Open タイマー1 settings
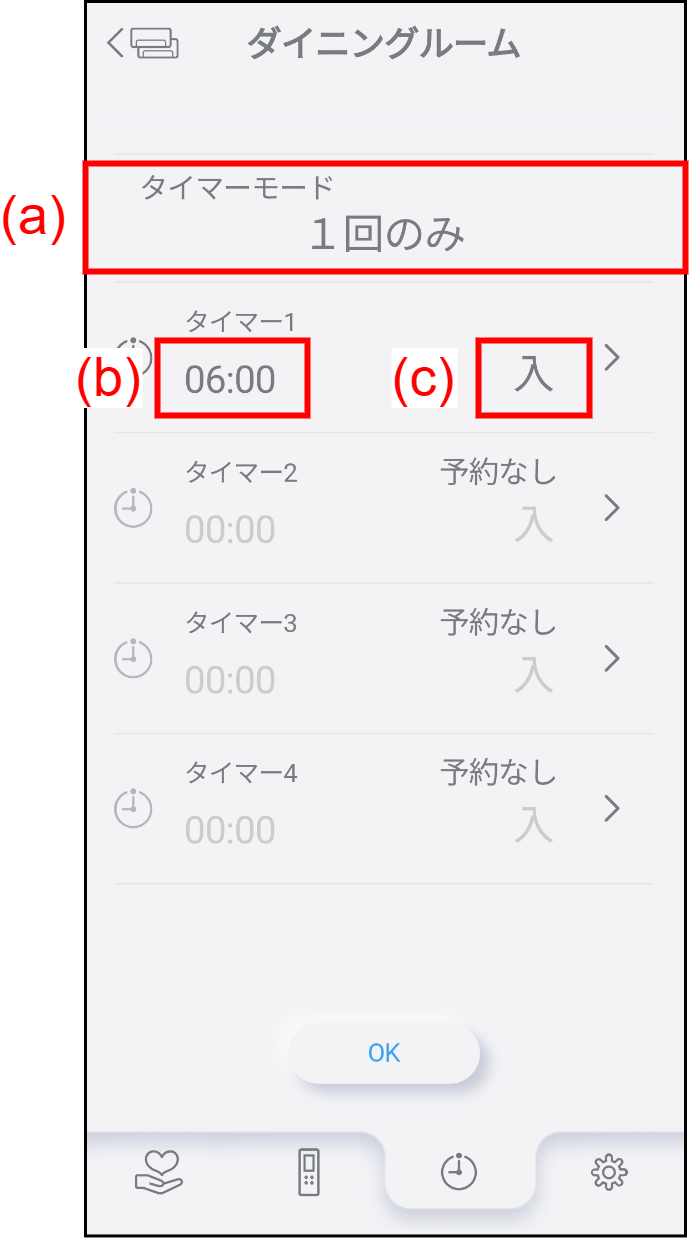Screen dimensions: 690x1239 612,357
